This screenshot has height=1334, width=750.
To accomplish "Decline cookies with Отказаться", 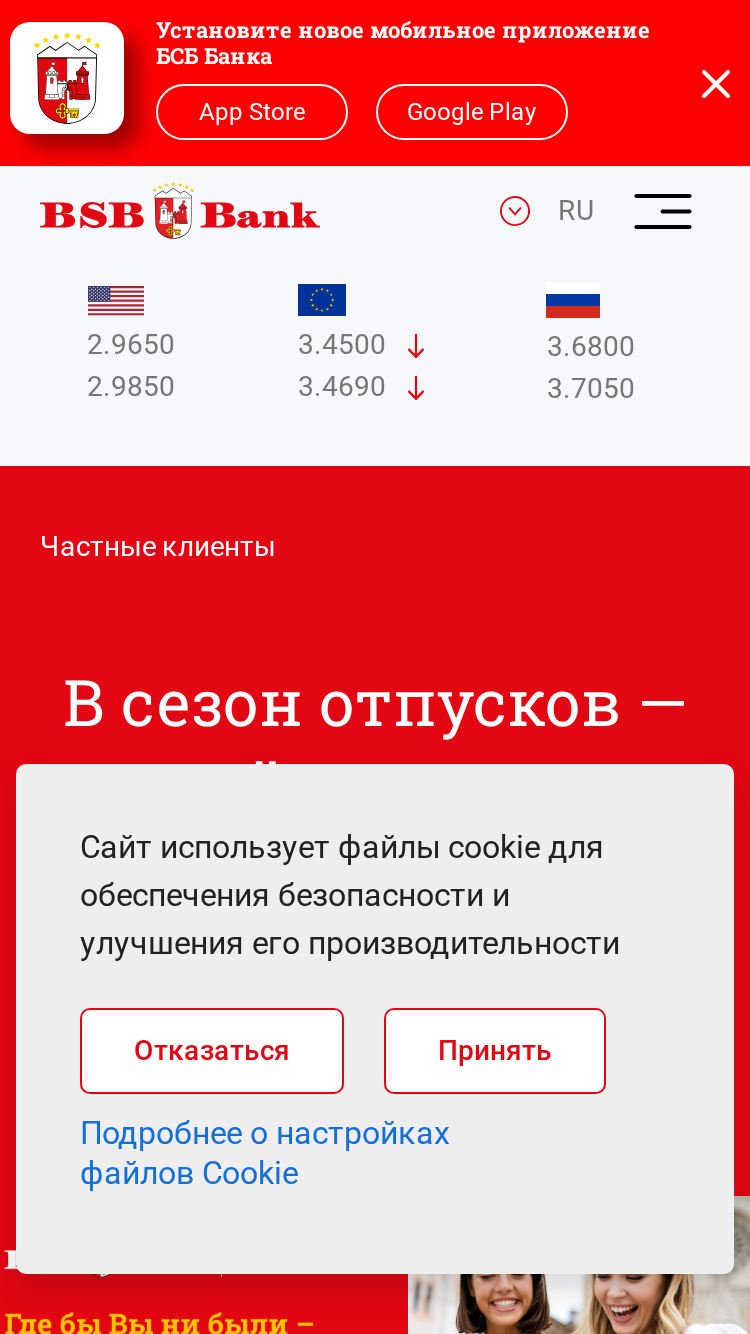I will (x=212, y=1051).
